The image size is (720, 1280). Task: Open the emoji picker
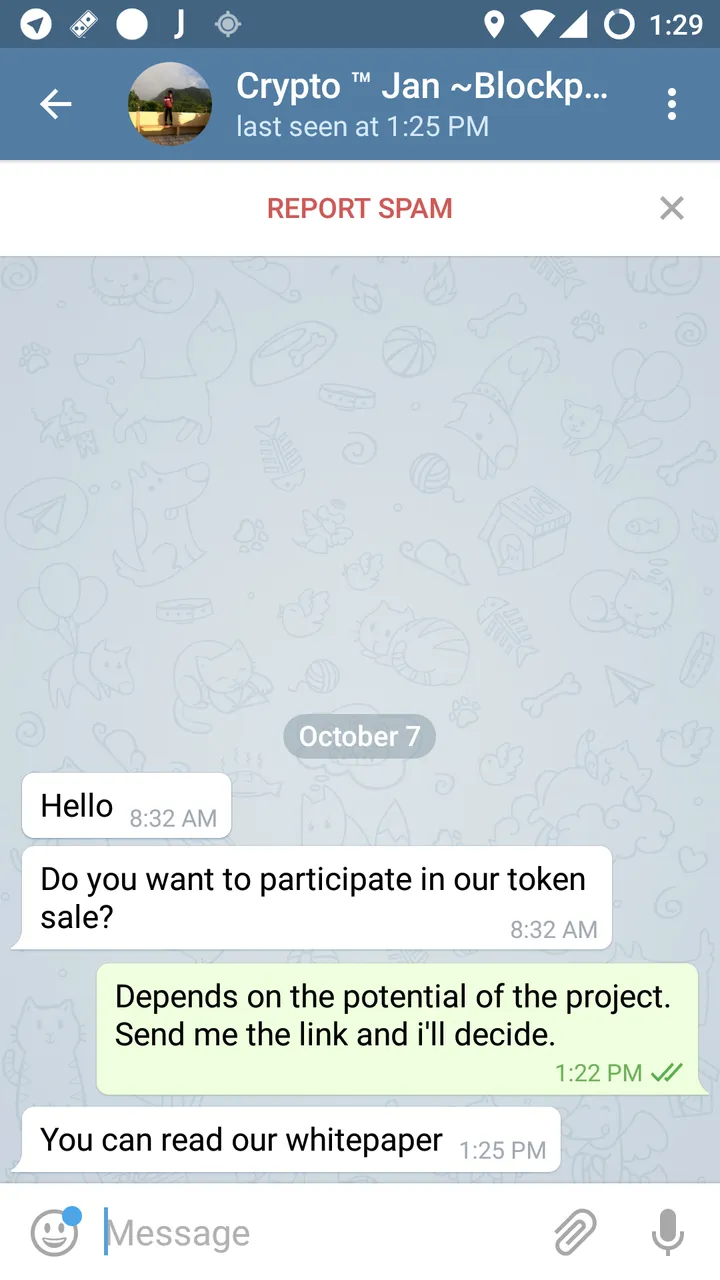click(x=55, y=1232)
